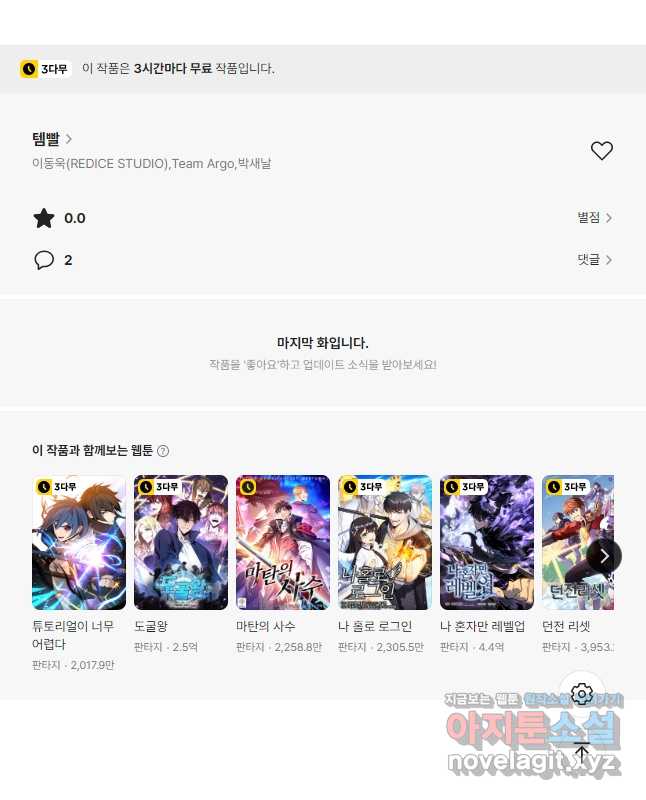The width and height of the screenshot is (646, 800).
Task: Like this webtoon with the heart icon
Action: [x=601, y=151]
